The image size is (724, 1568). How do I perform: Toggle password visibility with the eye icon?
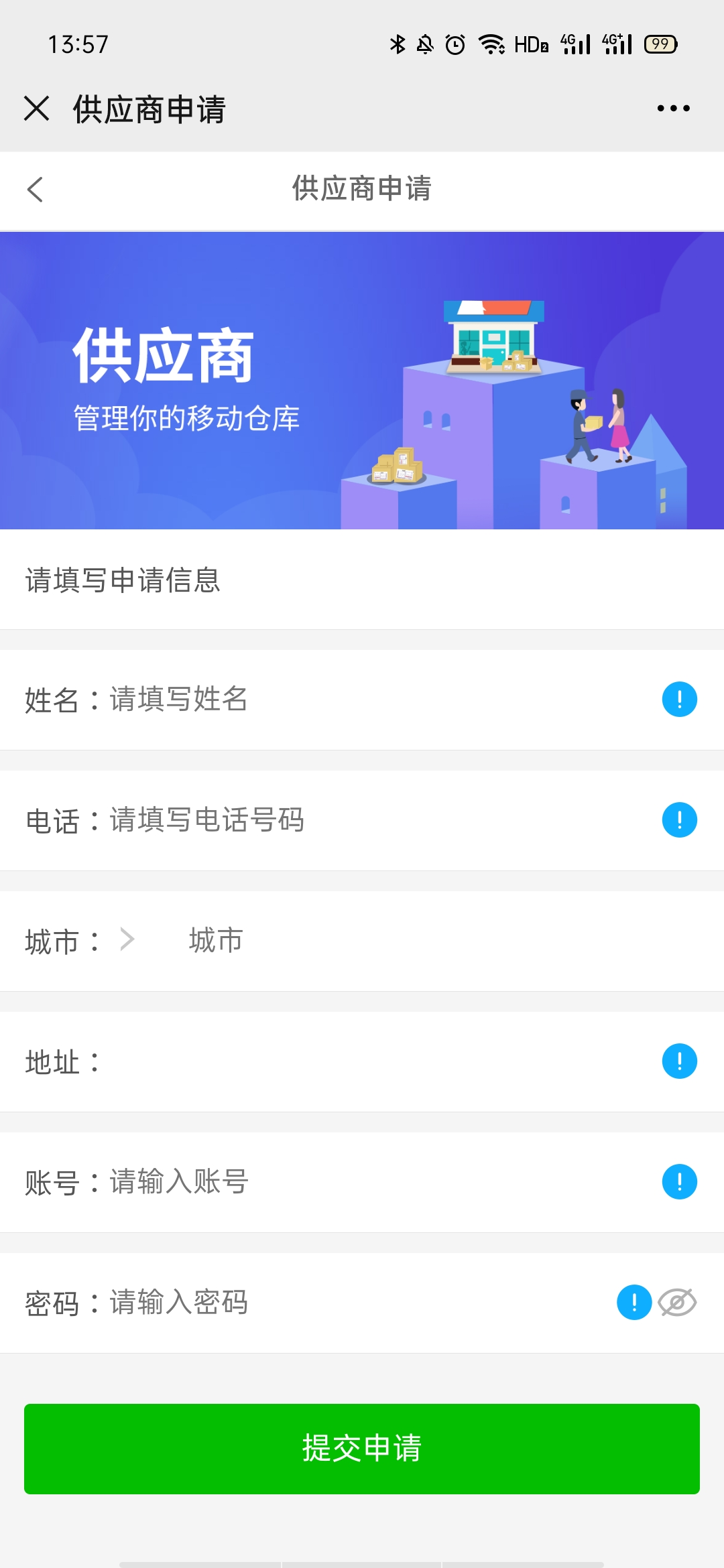pos(677,1303)
